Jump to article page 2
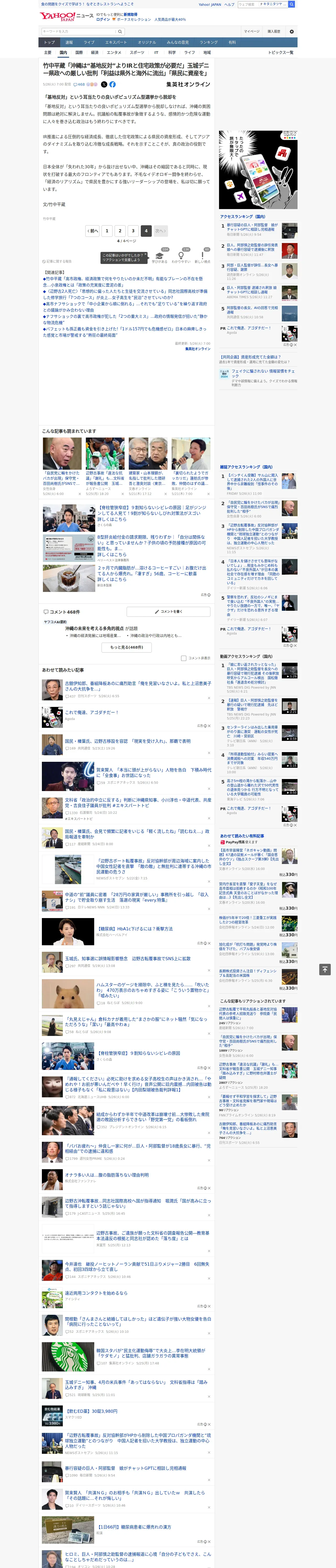Viewport: 336px width, 1568px height. click(120, 231)
